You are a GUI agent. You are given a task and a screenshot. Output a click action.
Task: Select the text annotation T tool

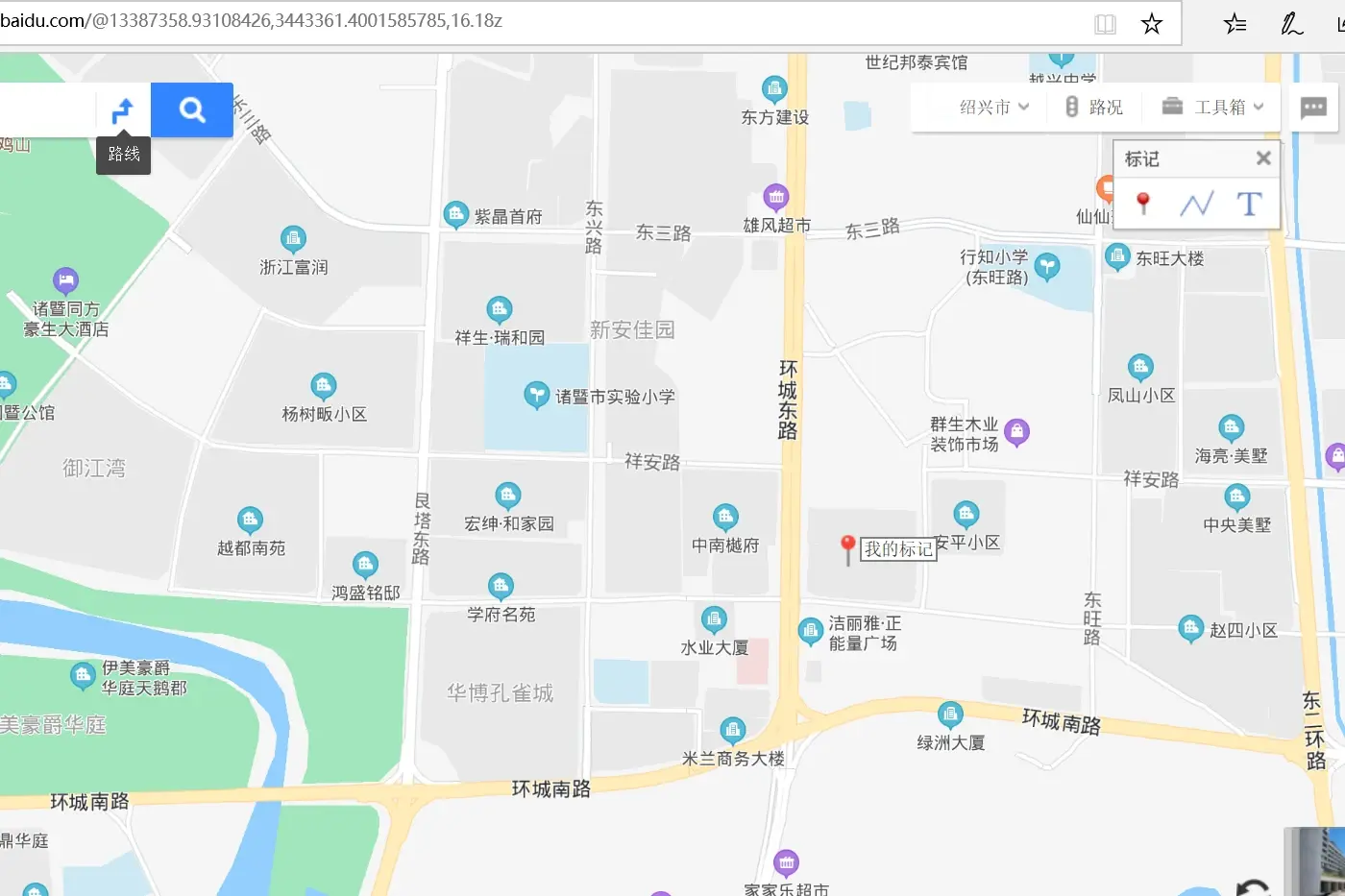1249,204
